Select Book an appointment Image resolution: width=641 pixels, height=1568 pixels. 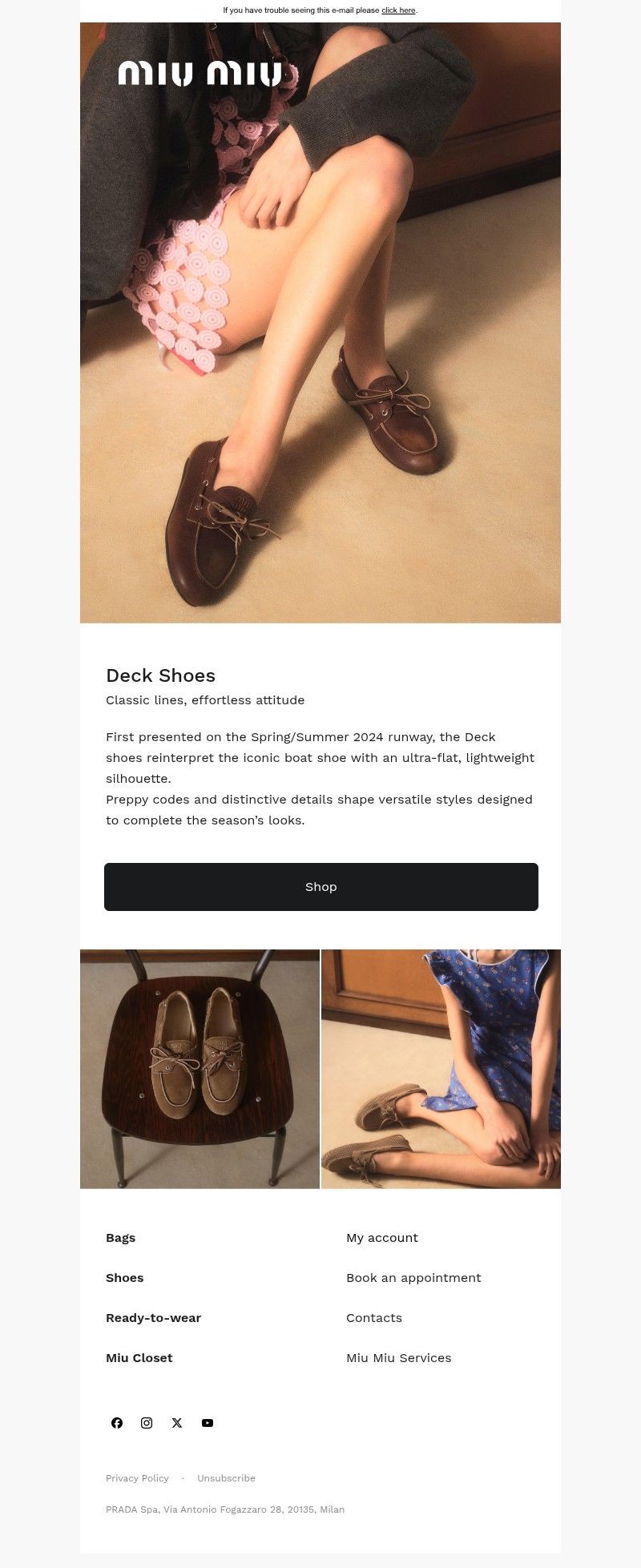pos(413,1277)
